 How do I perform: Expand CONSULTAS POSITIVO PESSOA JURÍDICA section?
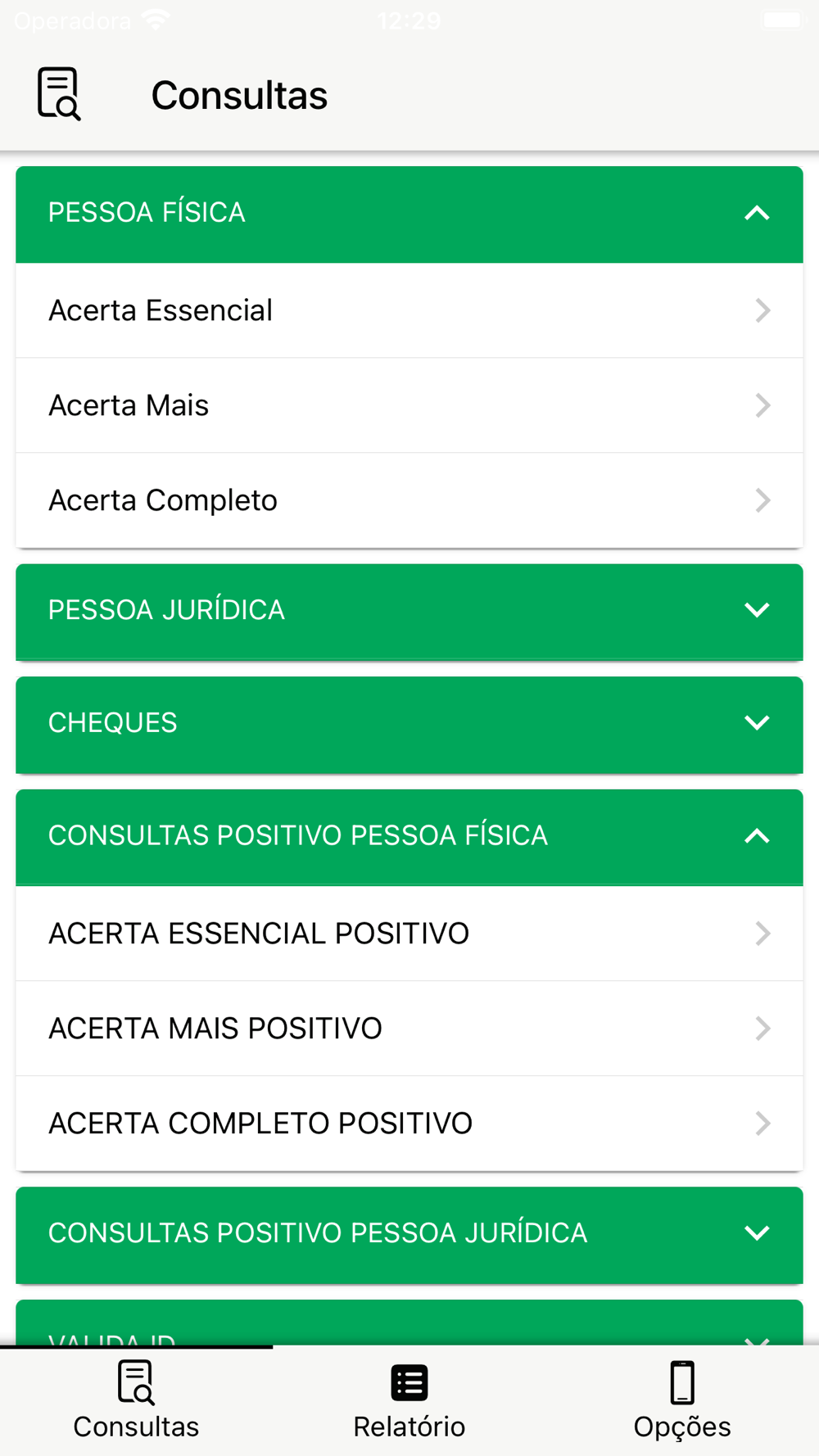pos(409,1234)
